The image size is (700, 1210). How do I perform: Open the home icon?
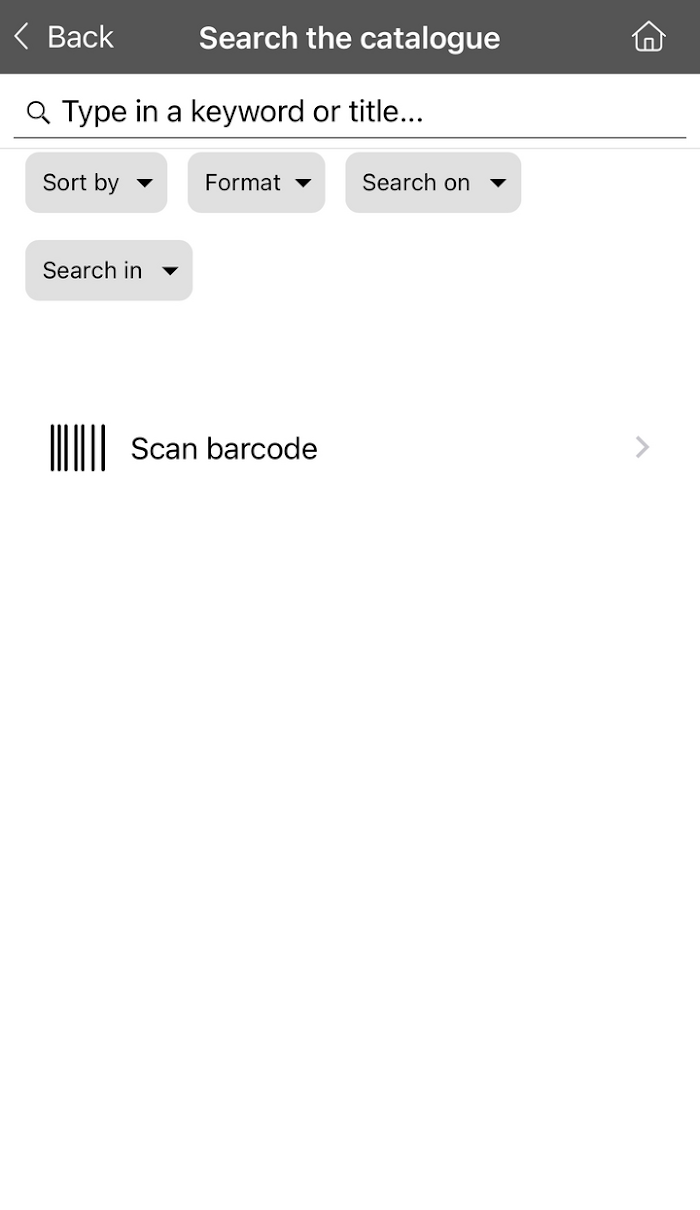(648, 37)
